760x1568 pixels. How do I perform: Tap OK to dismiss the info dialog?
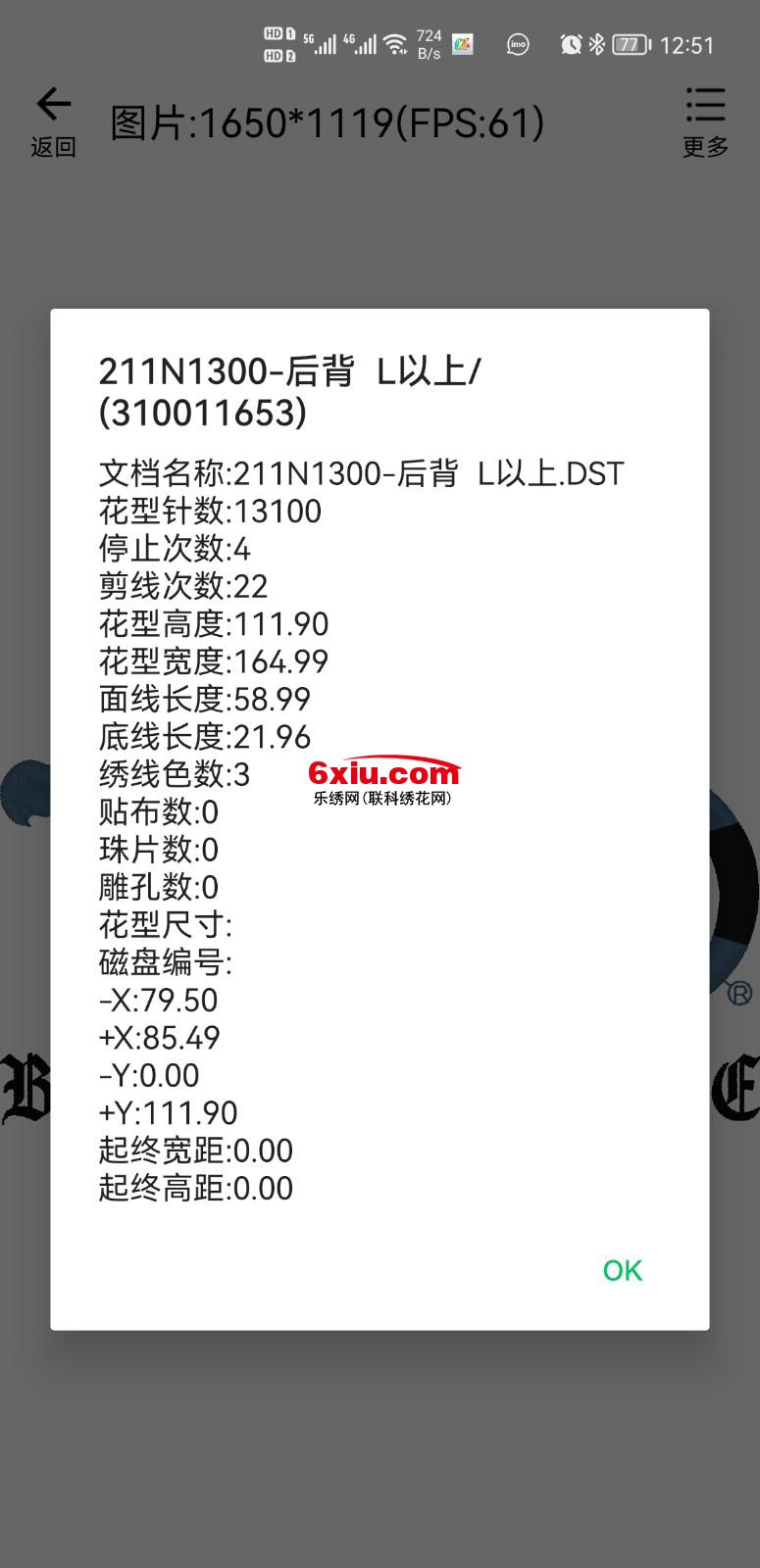[x=622, y=1270]
